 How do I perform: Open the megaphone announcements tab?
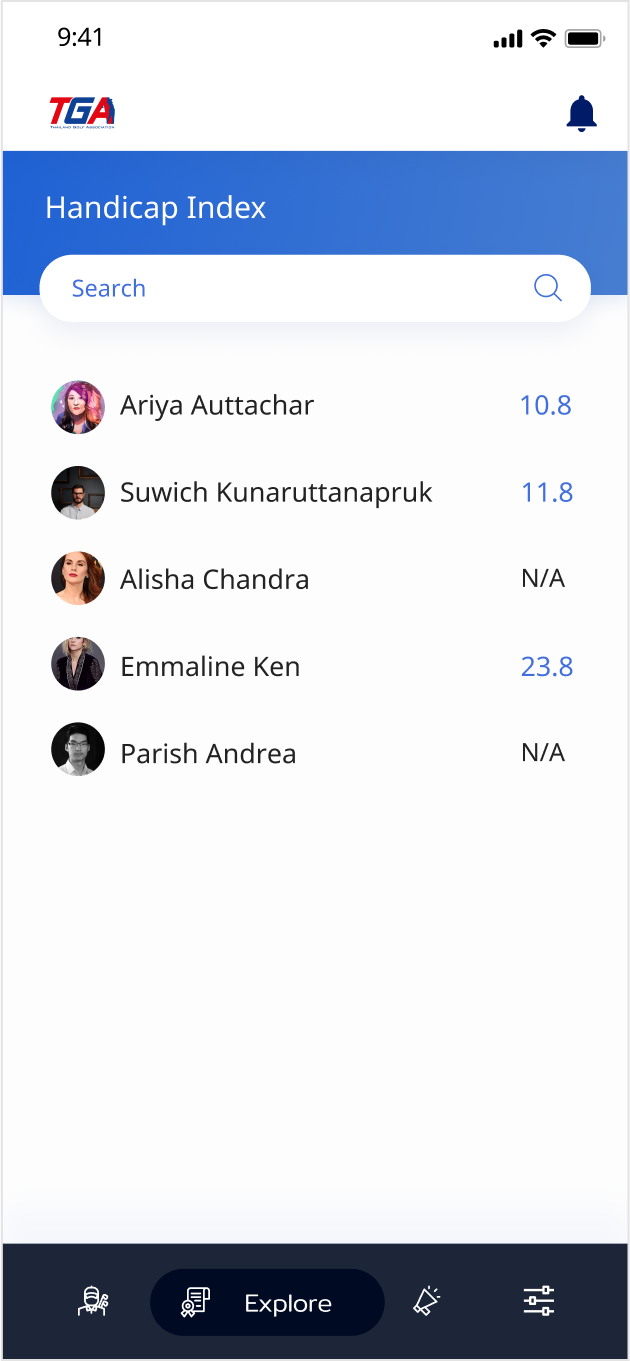point(427,1302)
